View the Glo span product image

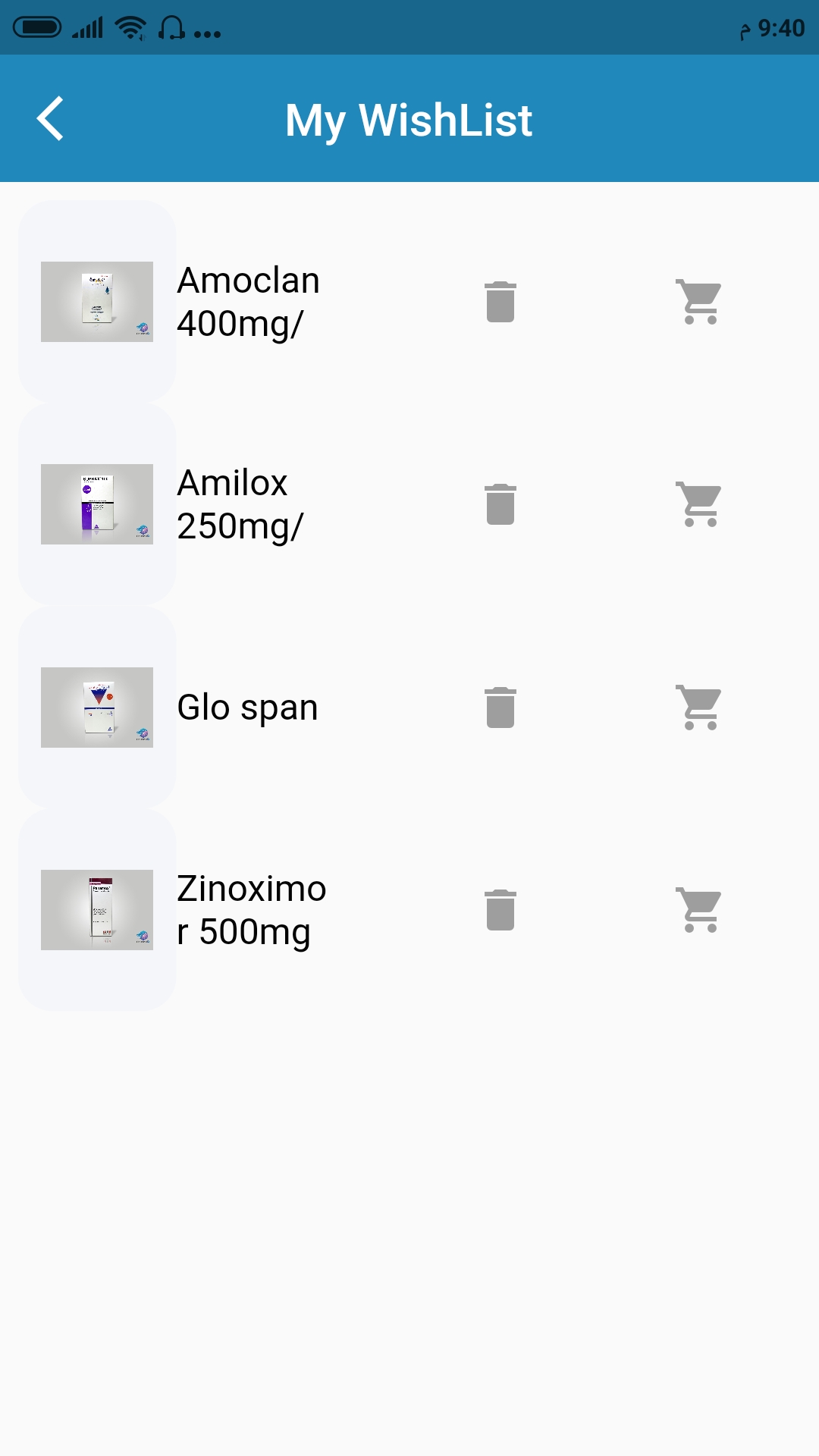click(x=96, y=707)
